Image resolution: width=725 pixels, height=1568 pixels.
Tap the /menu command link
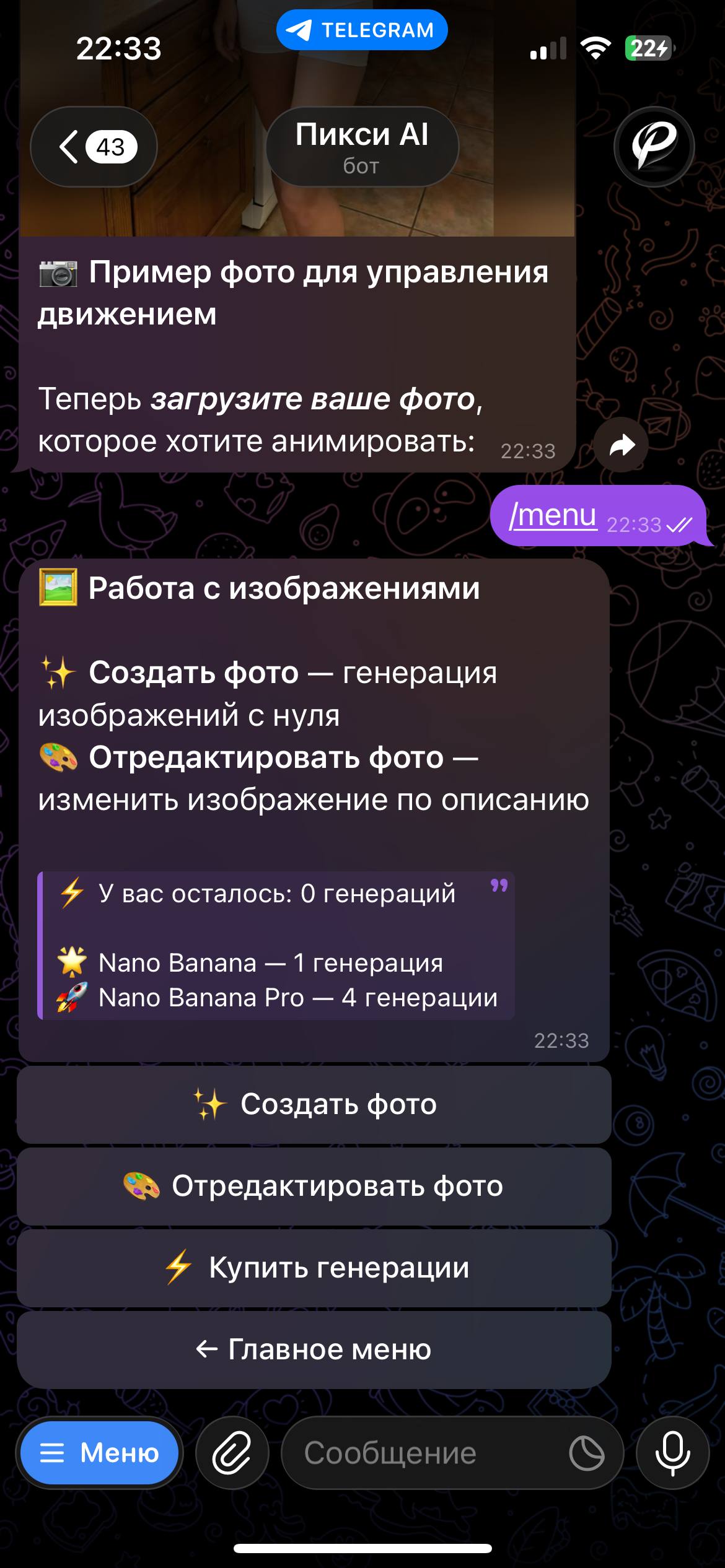[x=552, y=515]
